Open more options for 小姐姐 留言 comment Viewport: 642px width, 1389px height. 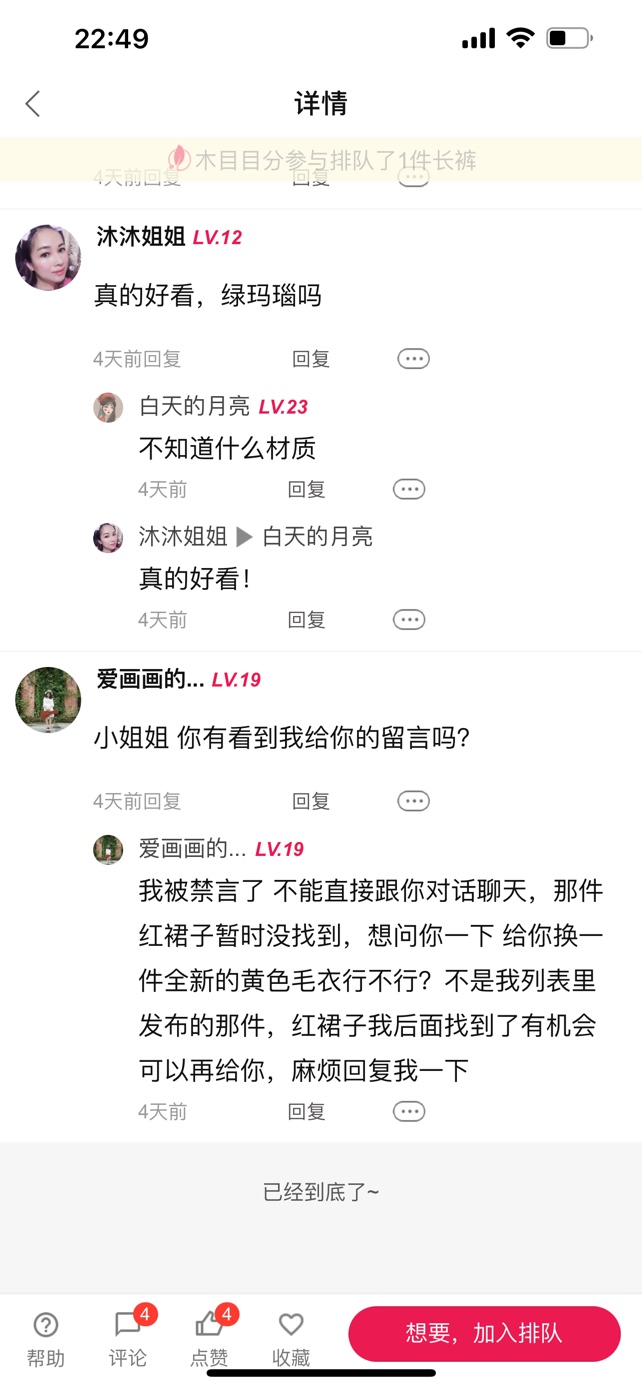click(413, 801)
